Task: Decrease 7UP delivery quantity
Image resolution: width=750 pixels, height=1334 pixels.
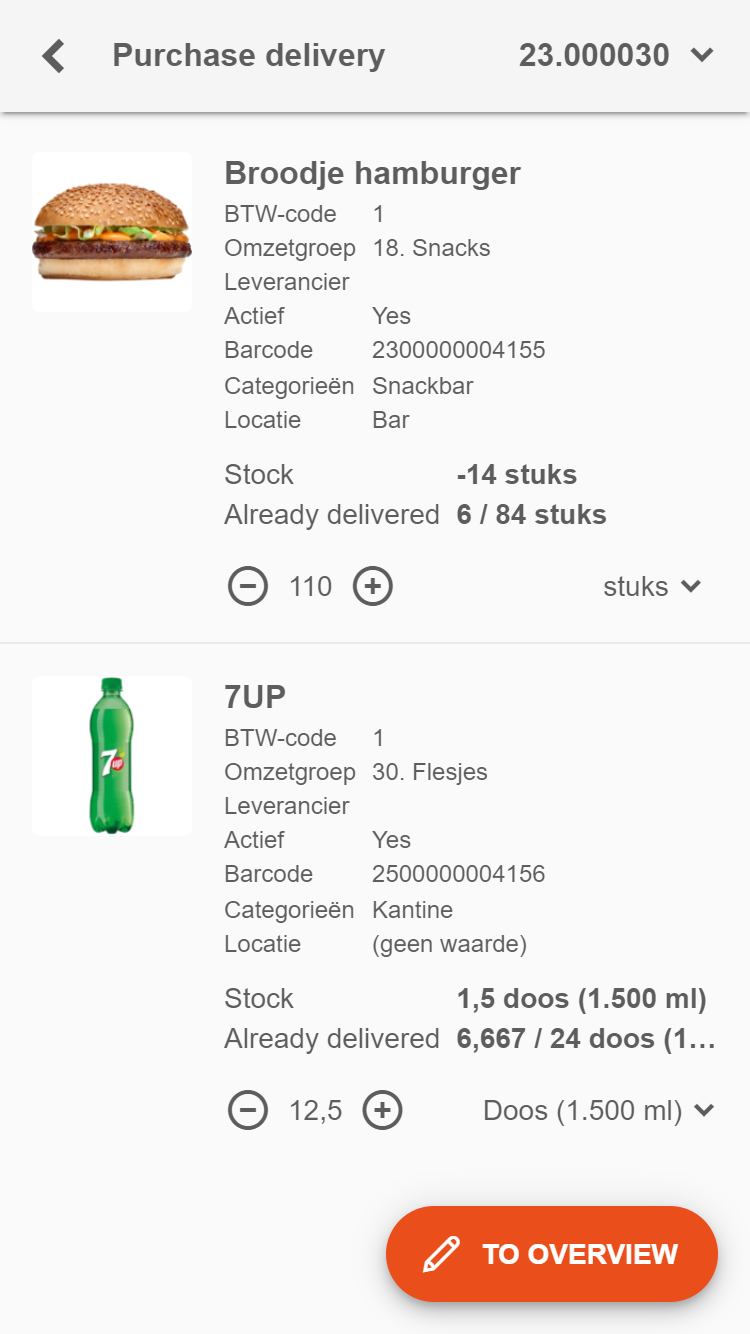Action: pos(248,1110)
